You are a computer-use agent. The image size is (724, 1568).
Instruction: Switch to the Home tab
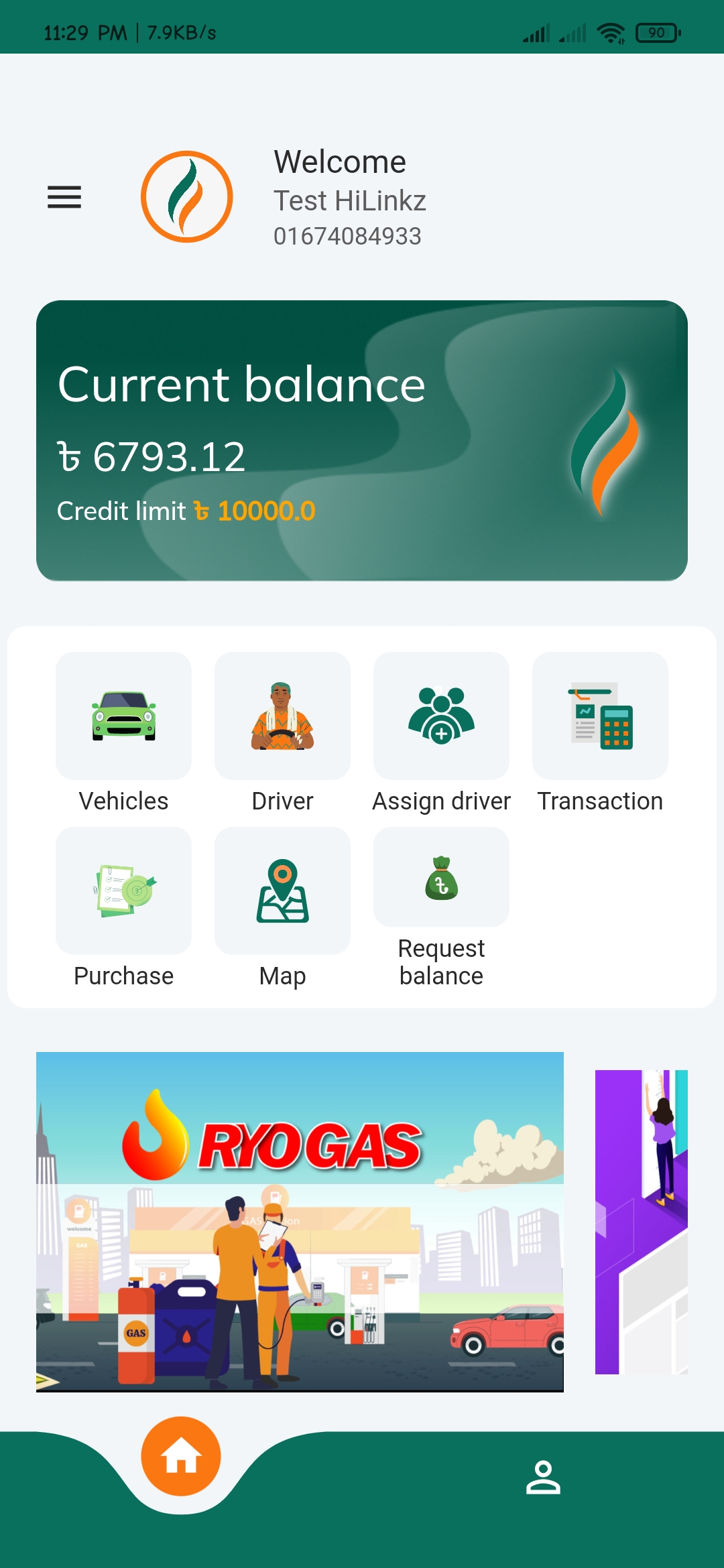(x=181, y=1456)
